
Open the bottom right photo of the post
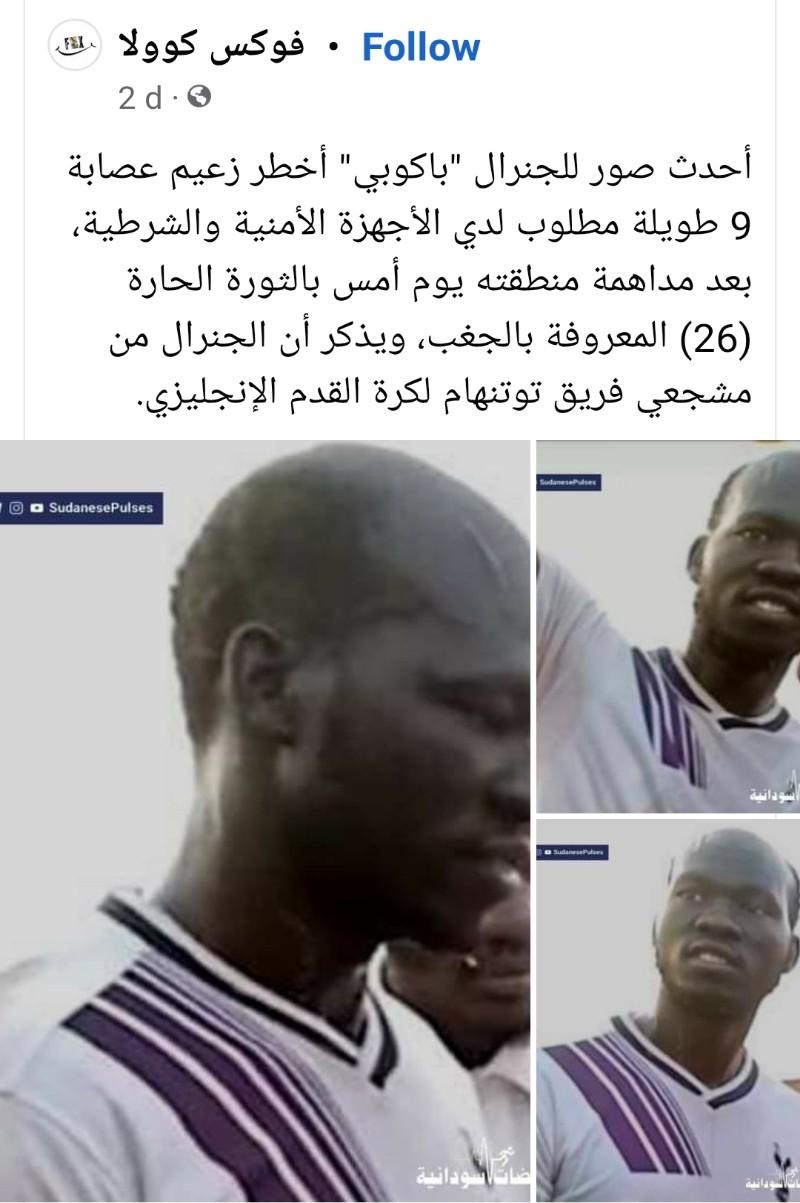pos(668,1010)
